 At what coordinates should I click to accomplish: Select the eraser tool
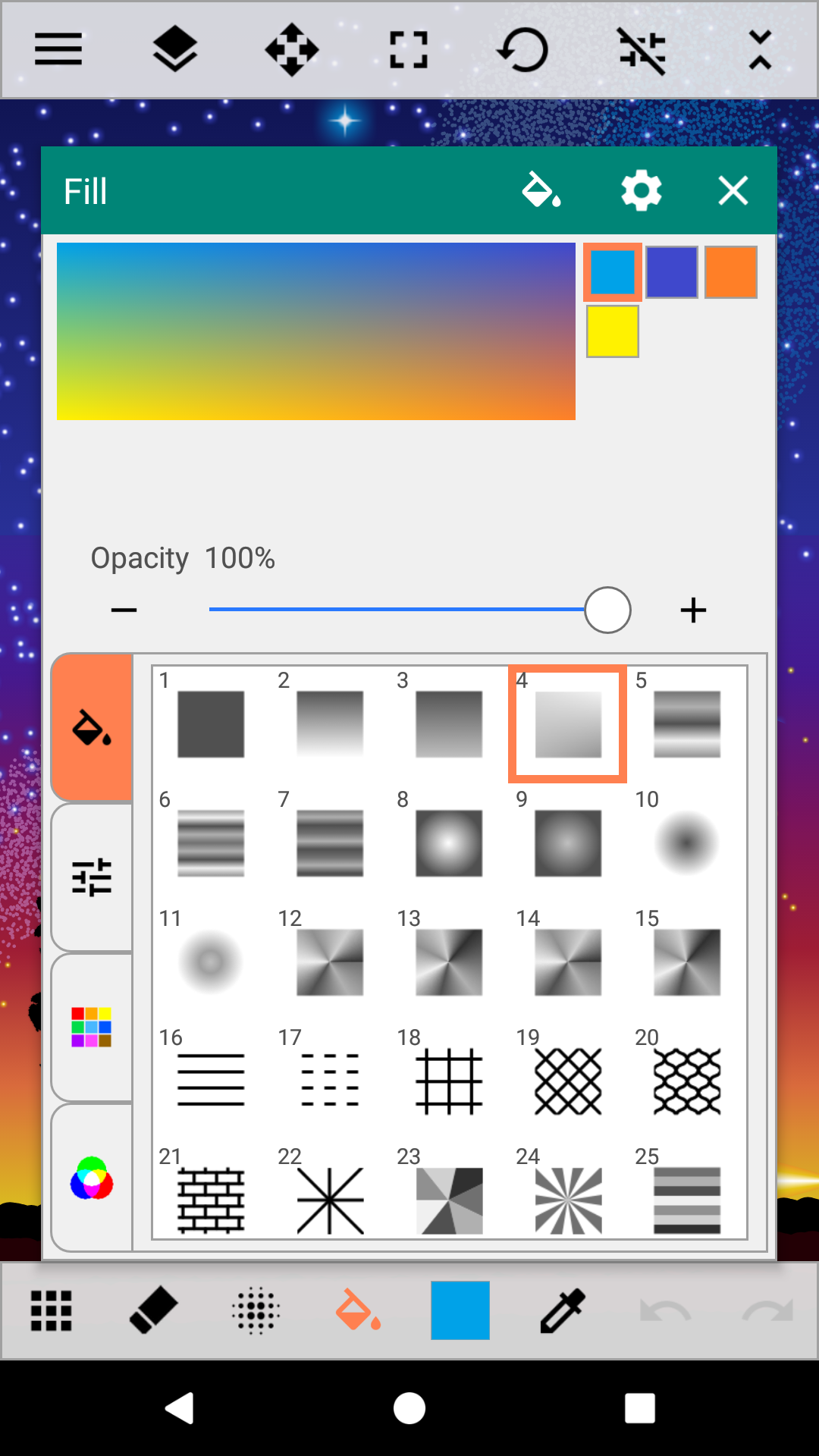(x=153, y=1310)
